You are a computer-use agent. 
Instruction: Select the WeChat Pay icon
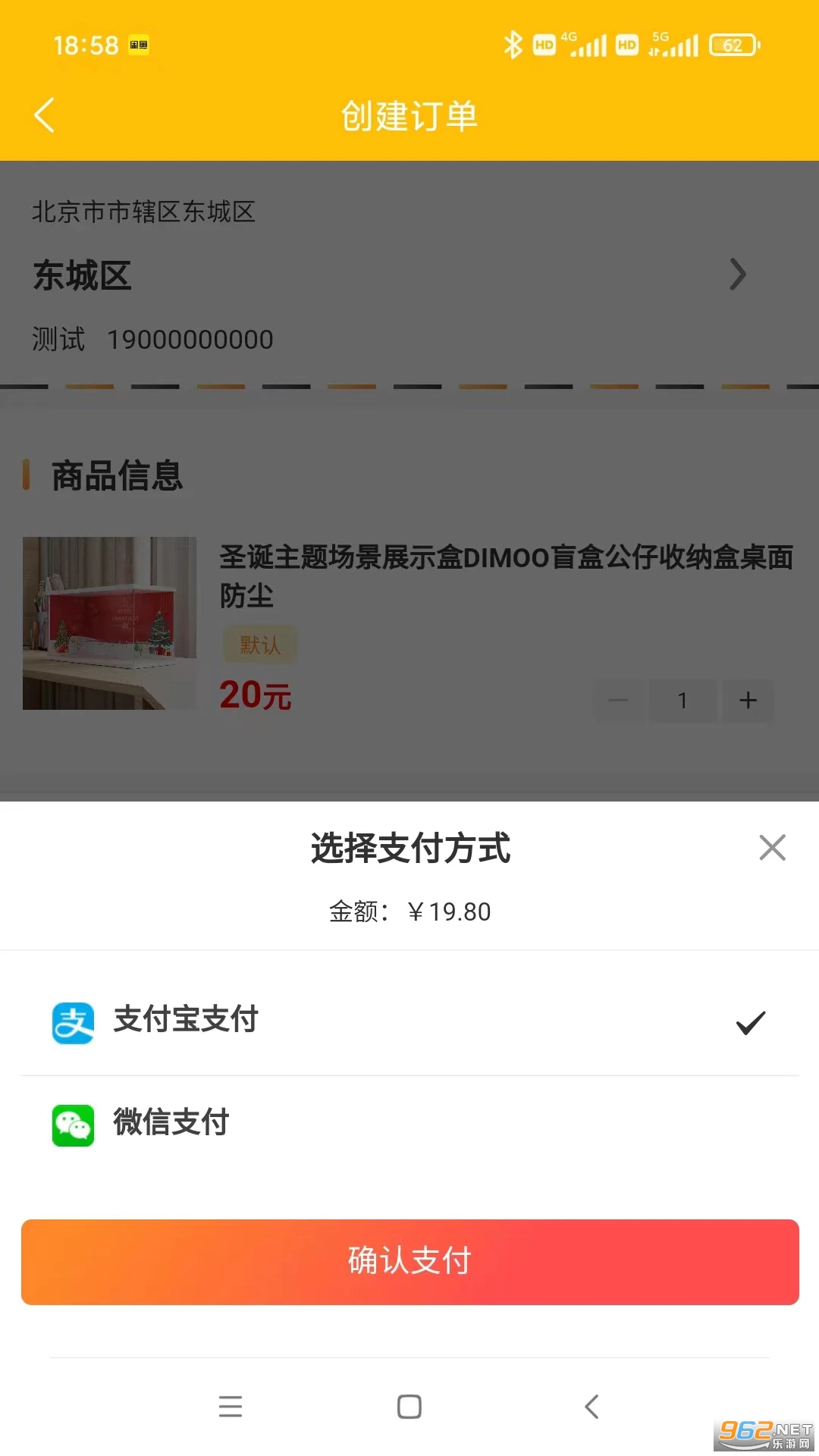point(72,1126)
